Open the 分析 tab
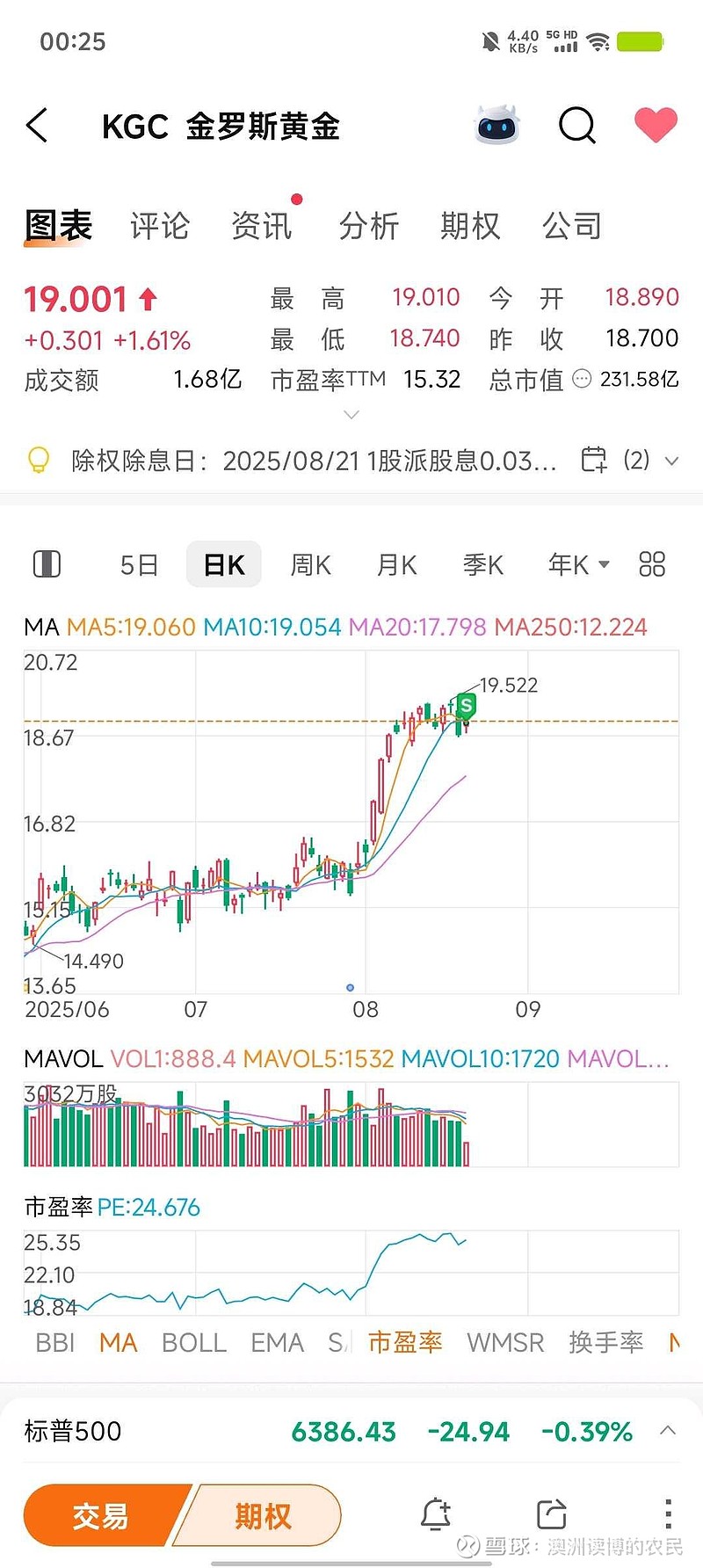Screen dimensions: 703x1568 [x=369, y=226]
